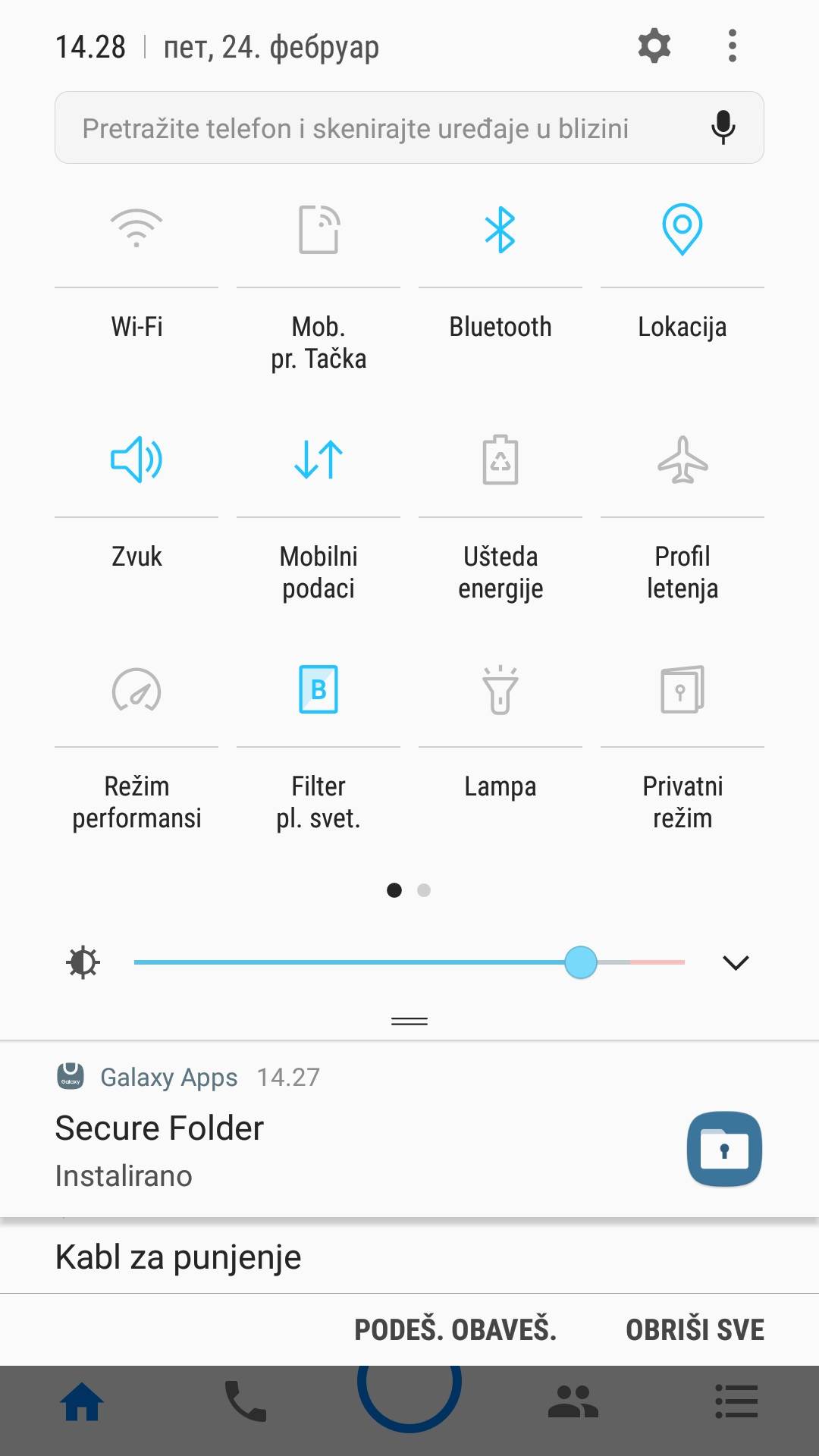819x1456 pixels.
Task: Enable the Mob. pr. Tačka hotspot
Action: point(318,229)
